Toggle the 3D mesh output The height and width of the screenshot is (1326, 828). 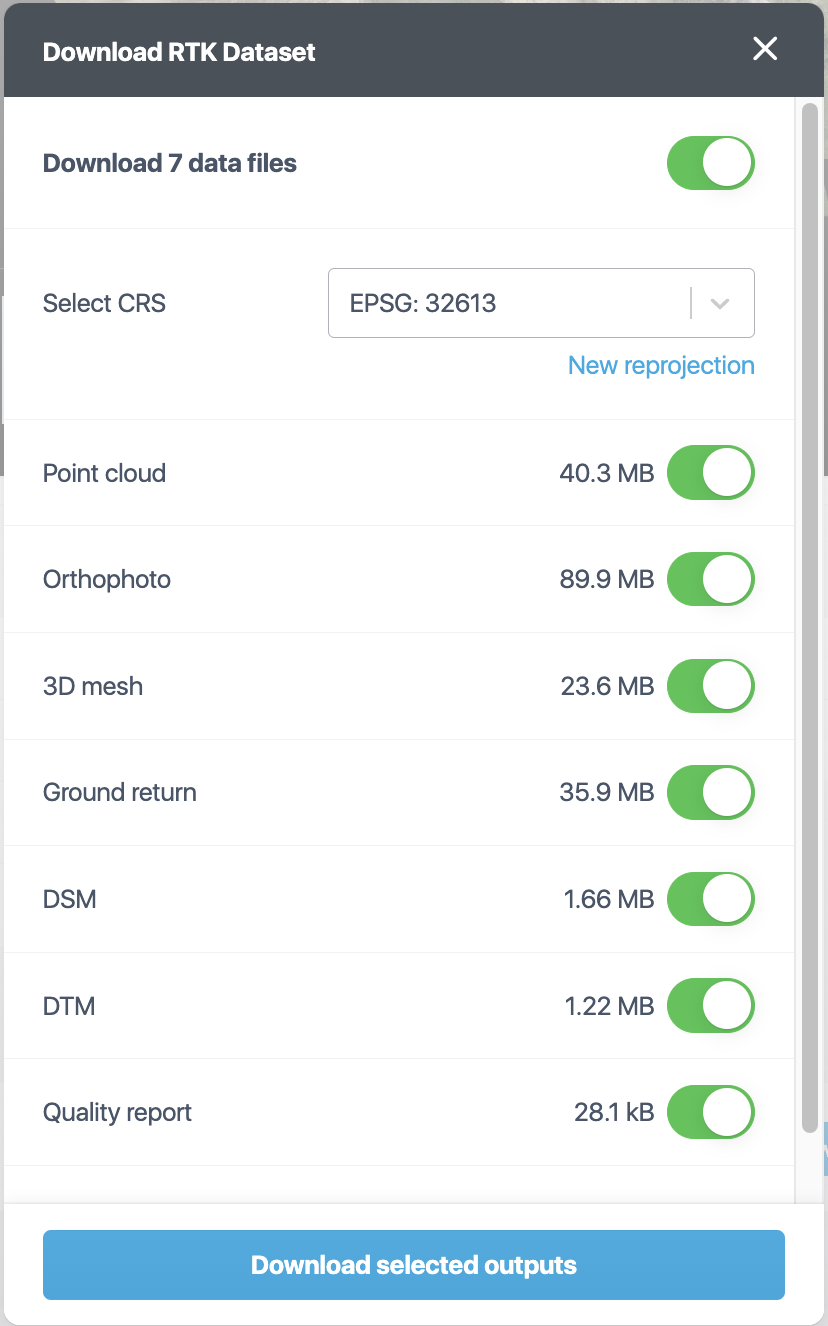click(711, 686)
